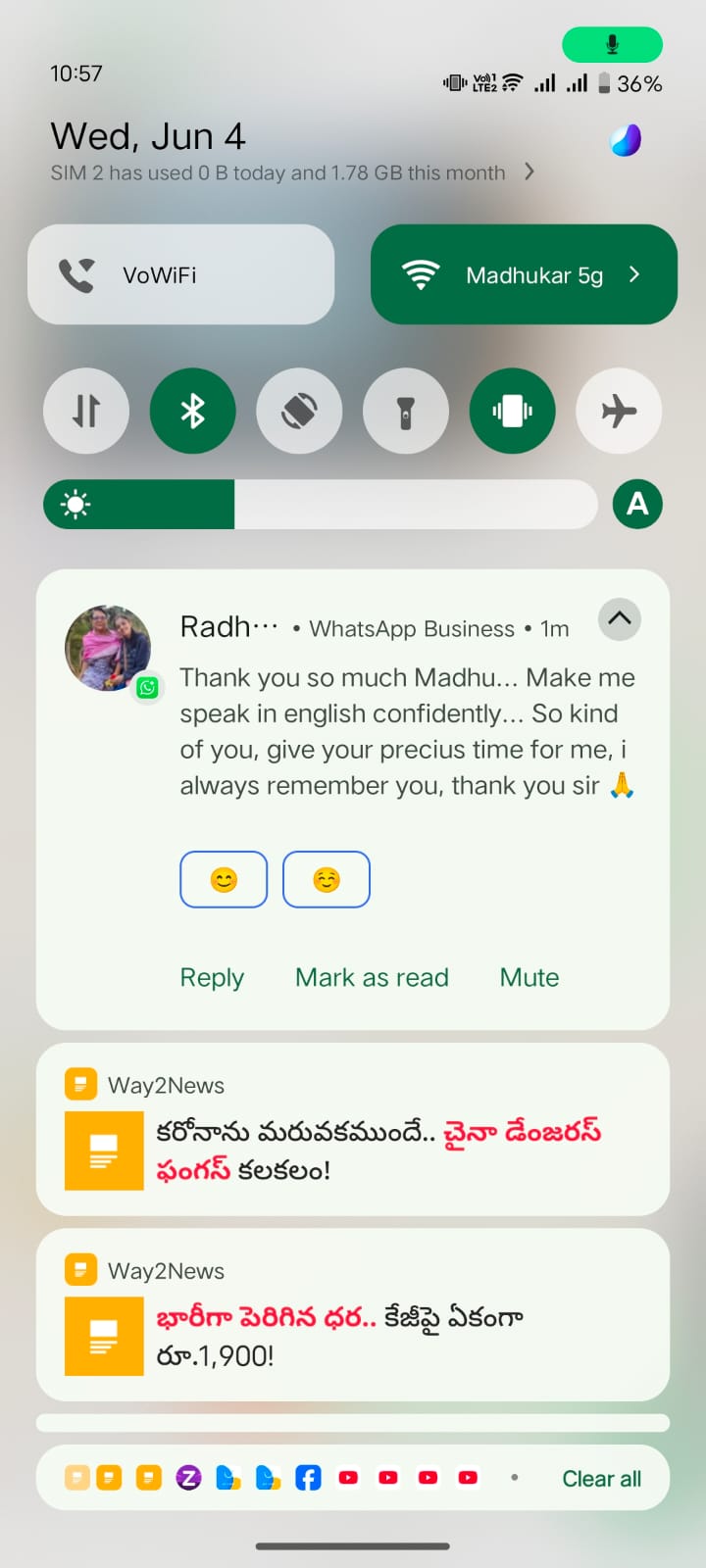This screenshot has width=706, height=1568.
Task: Toggle the VoWiFi calling tile
Action: tap(180, 274)
